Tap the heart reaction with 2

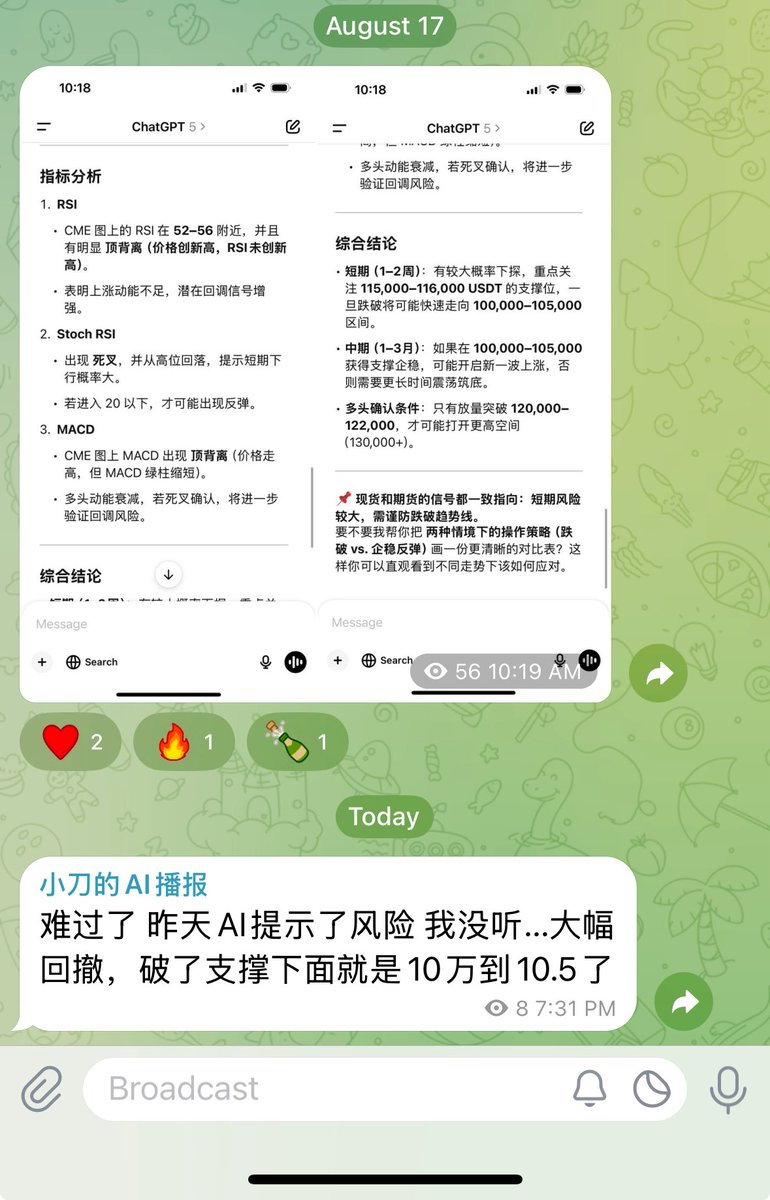coord(71,742)
